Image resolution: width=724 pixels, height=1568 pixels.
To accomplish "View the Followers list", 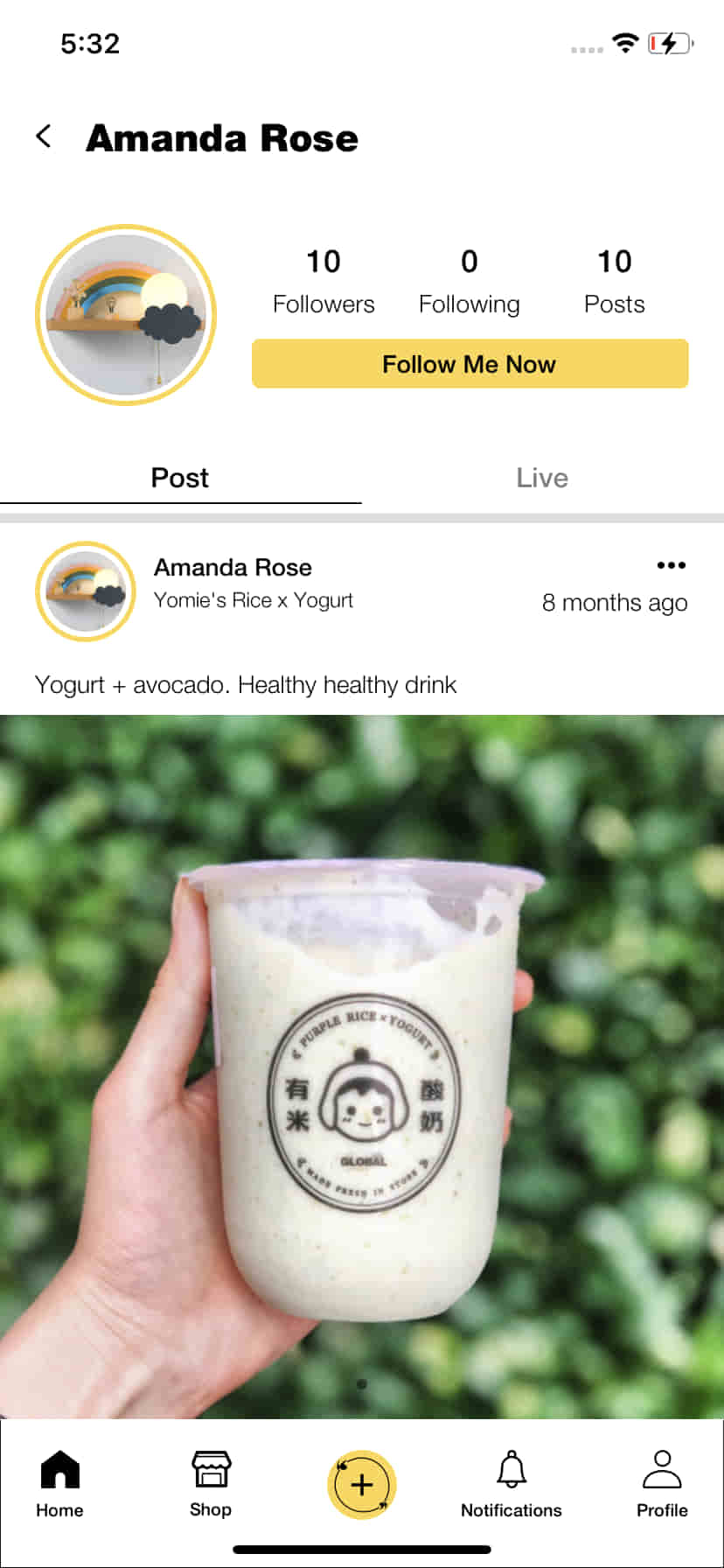I will [x=324, y=282].
